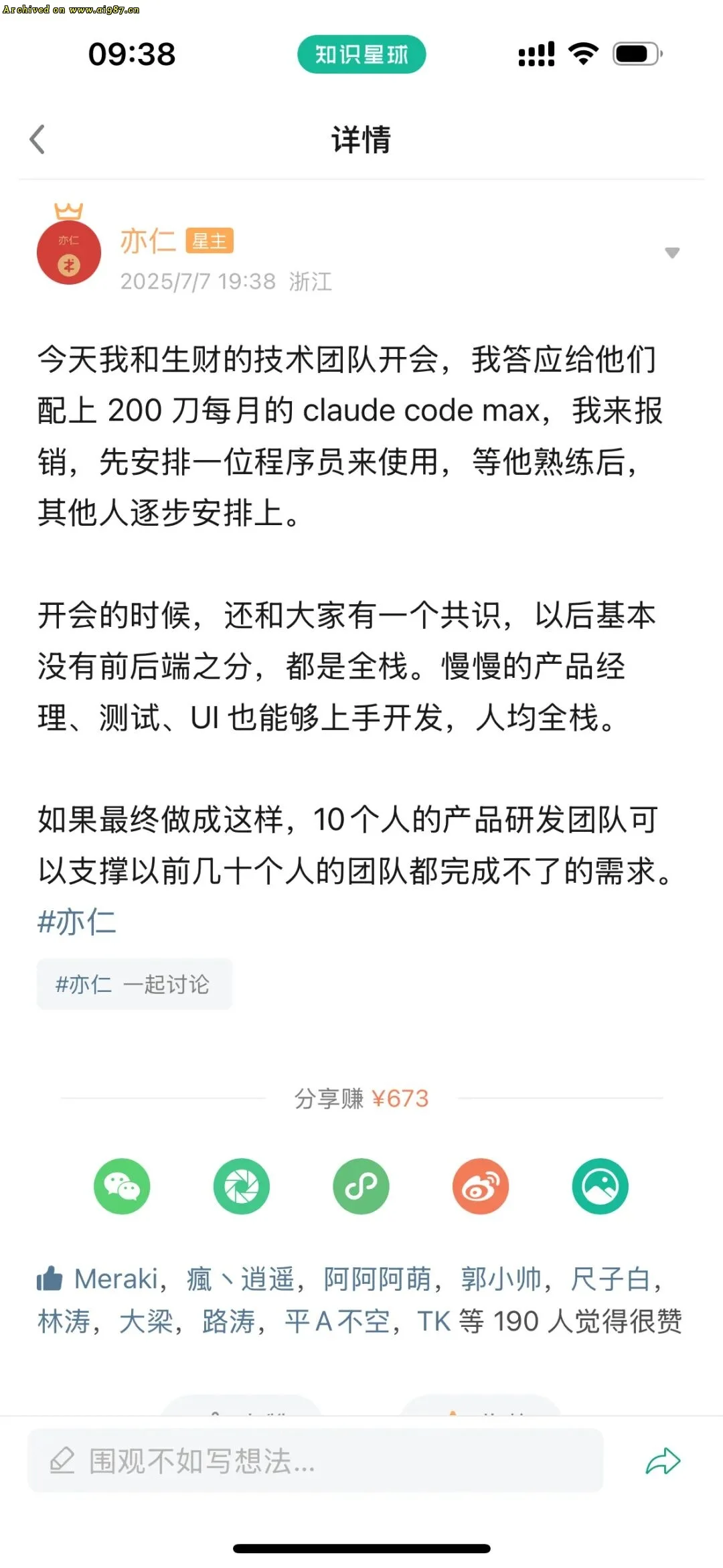Generate a share image for the post
This screenshot has height=1568, width=723.
[x=600, y=1186]
